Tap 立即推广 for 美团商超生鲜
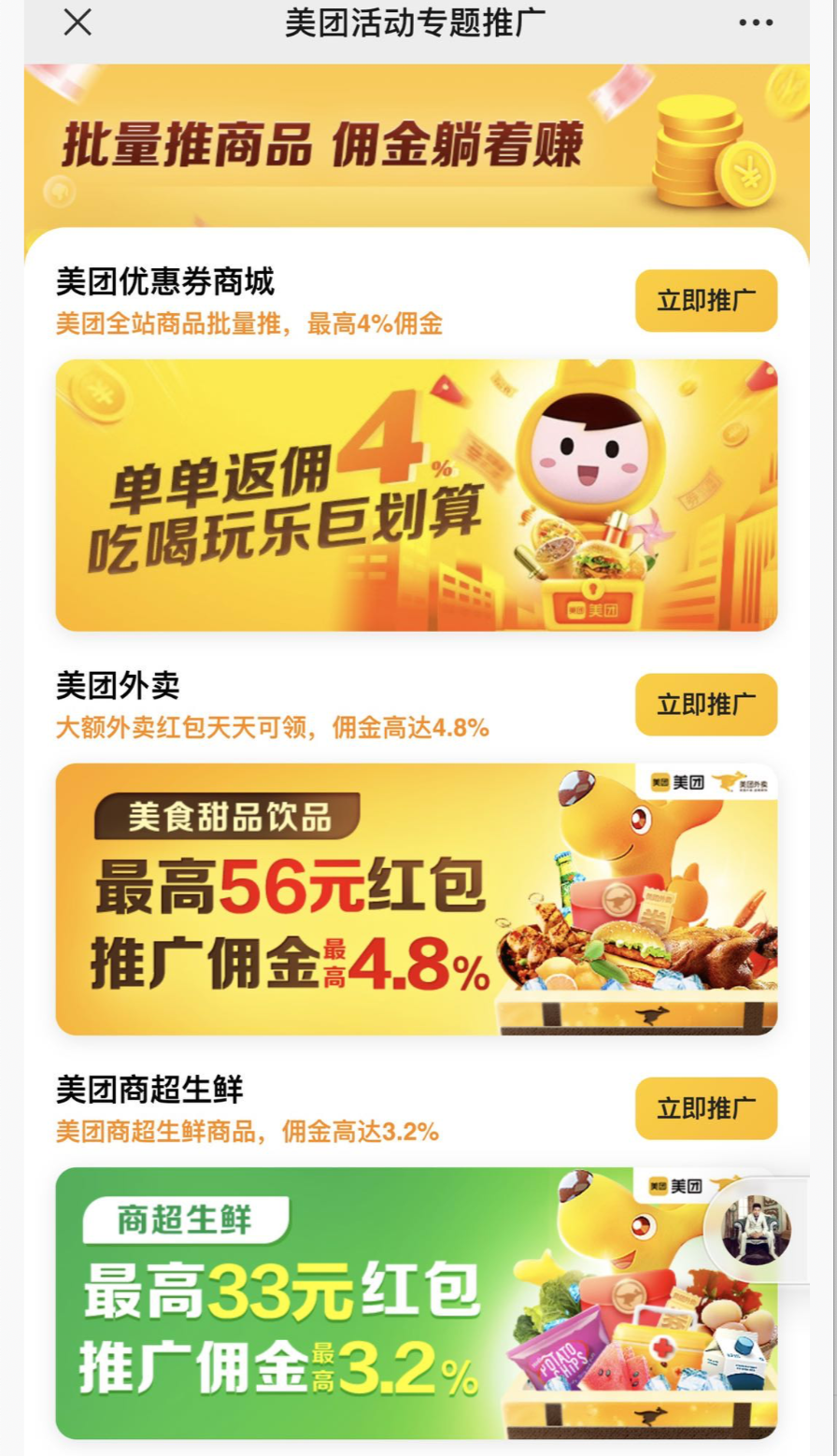The image size is (837, 1456). 705,1108
